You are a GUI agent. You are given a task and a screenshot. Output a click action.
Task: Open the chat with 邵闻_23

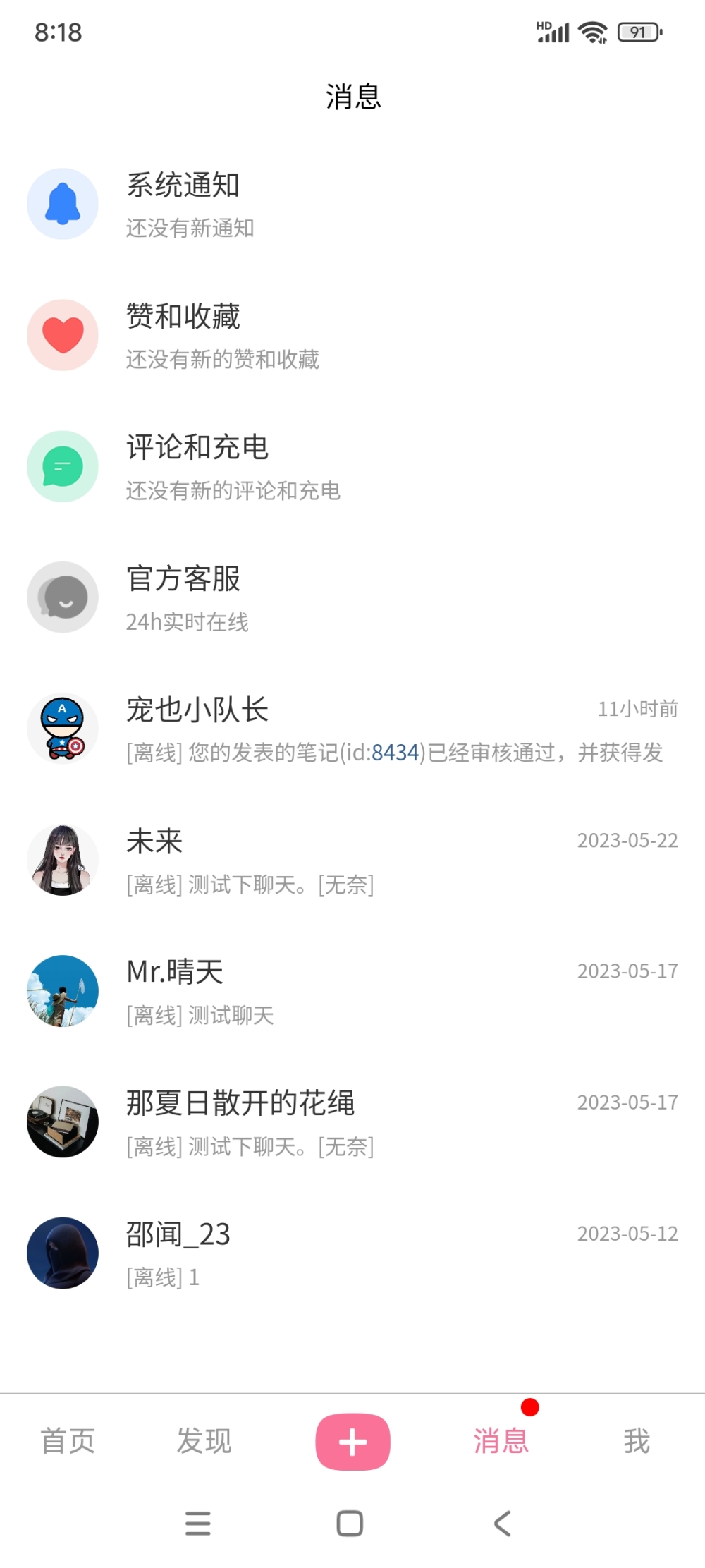(x=352, y=1254)
